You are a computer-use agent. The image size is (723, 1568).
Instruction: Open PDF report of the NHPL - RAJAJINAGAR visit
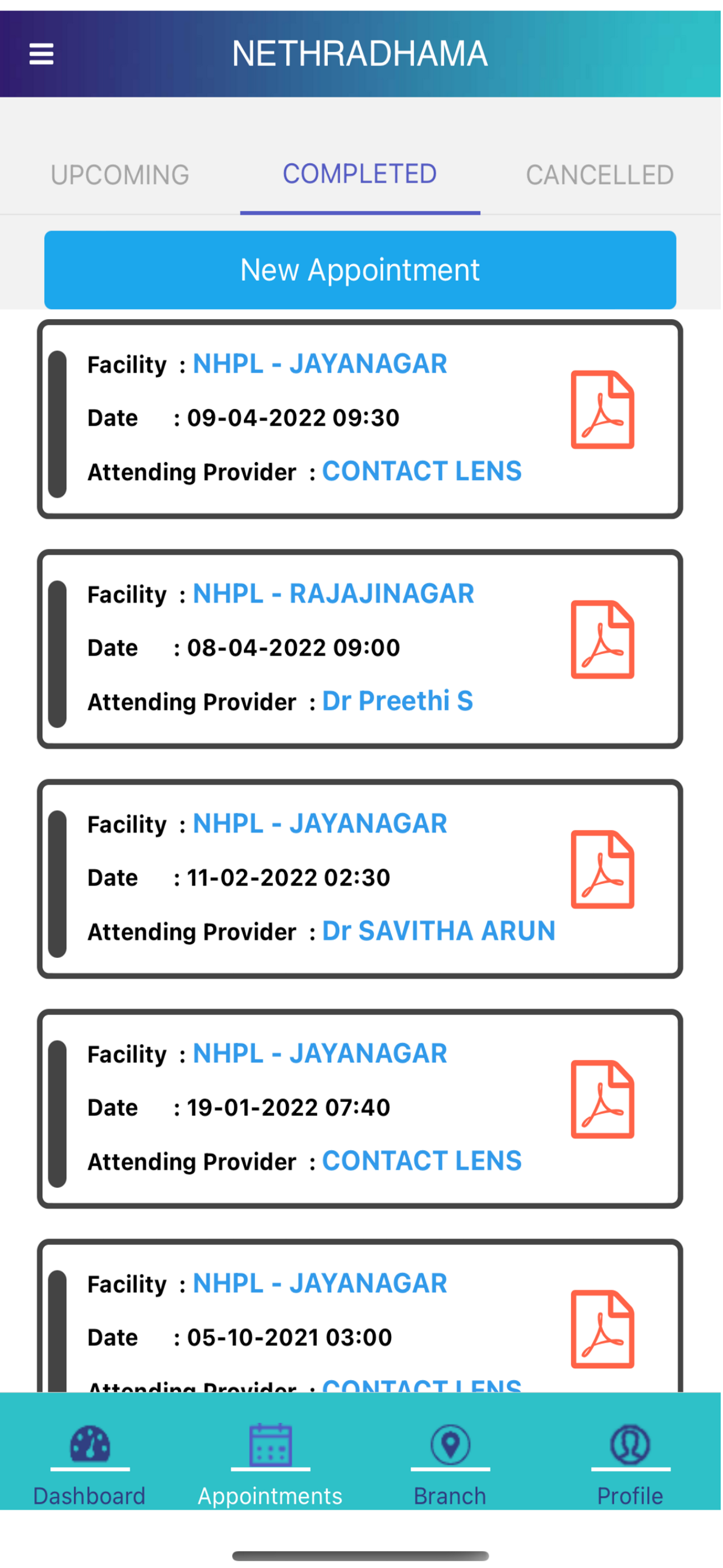(601, 639)
